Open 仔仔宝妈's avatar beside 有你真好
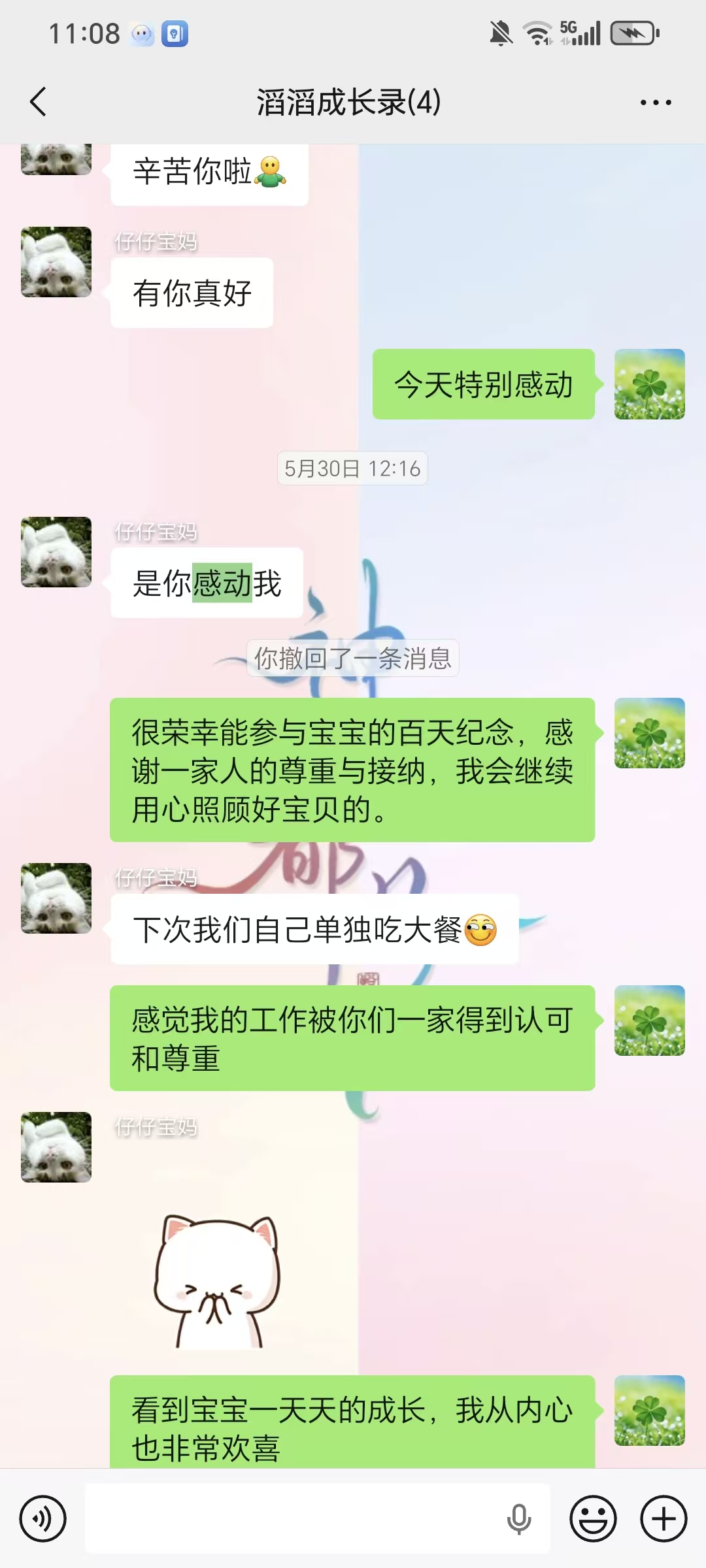This screenshot has width=706, height=1568. coord(56,262)
